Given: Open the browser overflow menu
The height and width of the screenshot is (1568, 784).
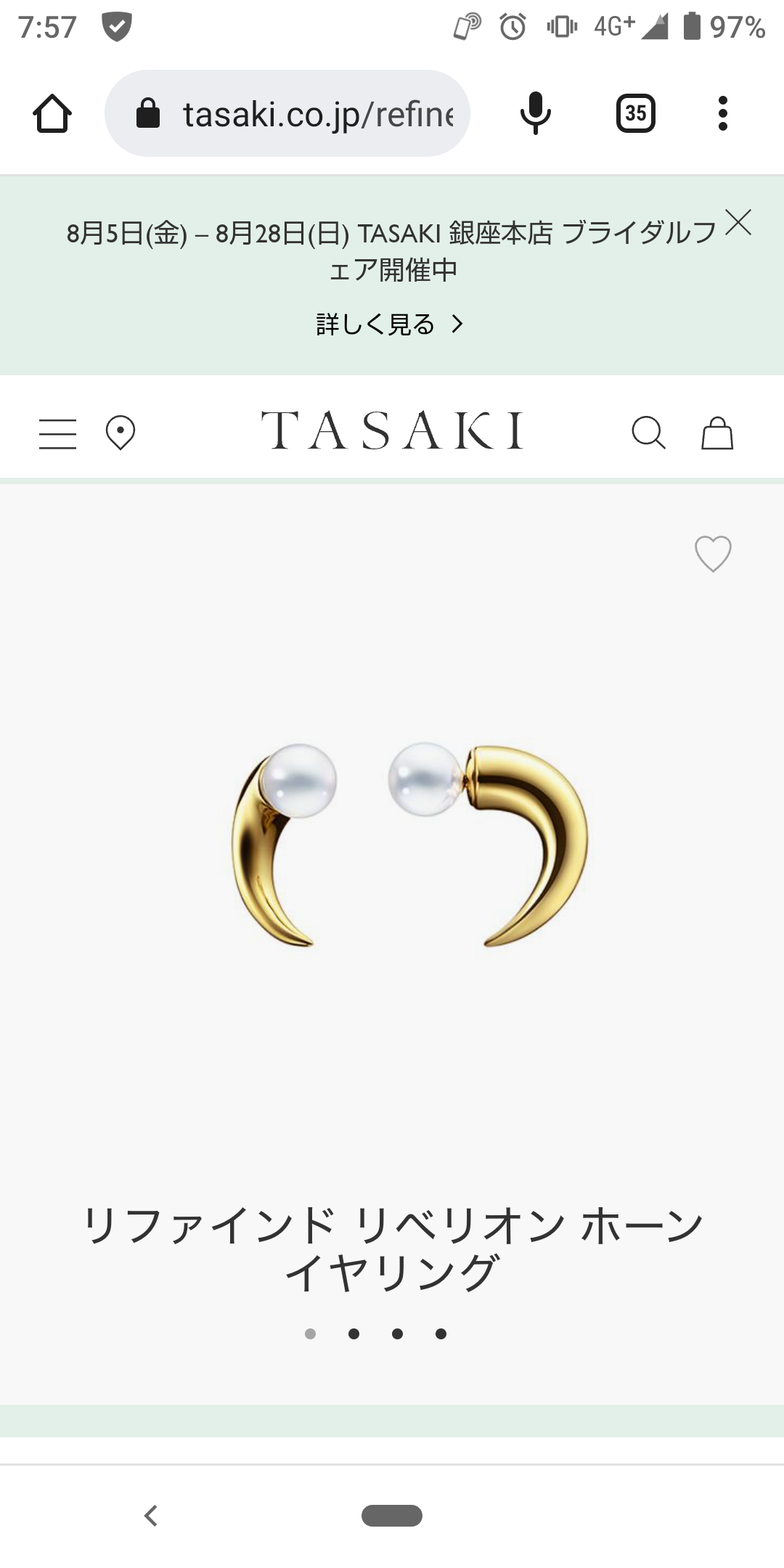Looking at the screenshot, I should pyautogui.click(x=722, y=113).
